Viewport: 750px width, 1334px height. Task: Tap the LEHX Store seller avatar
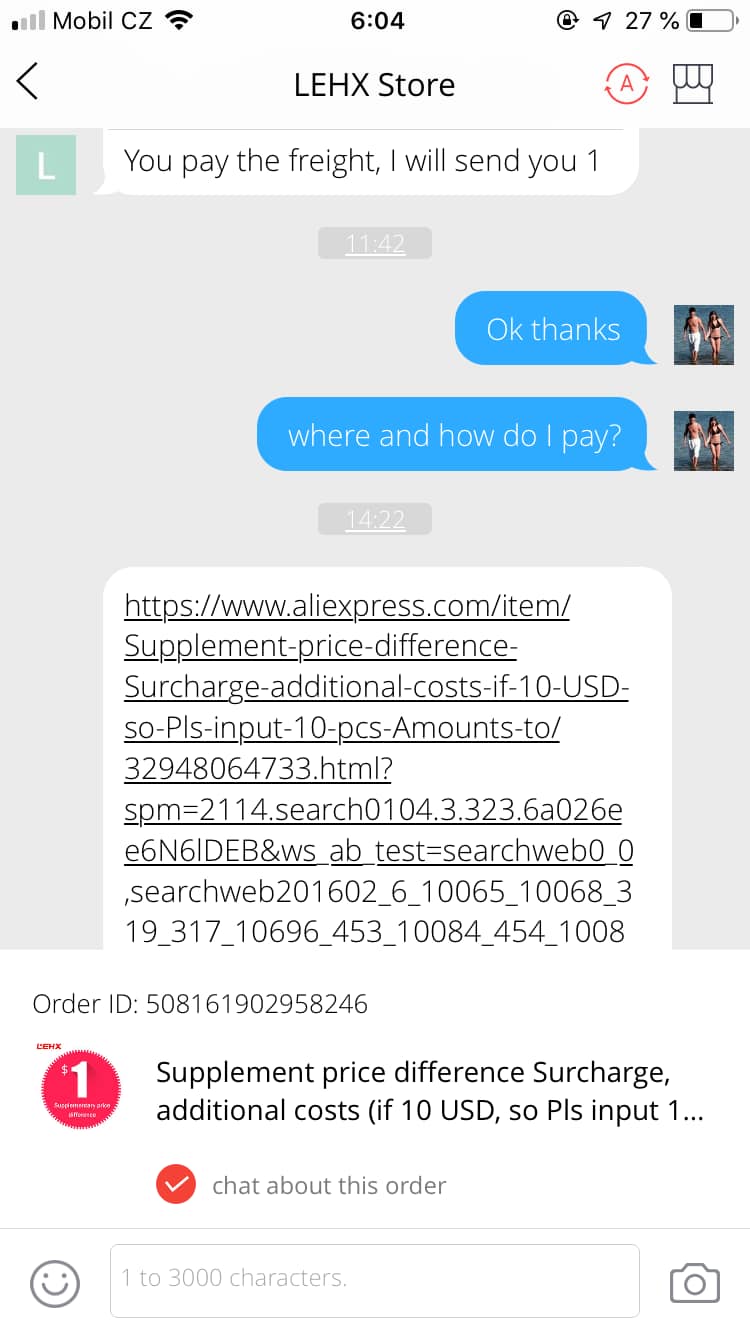46,165
